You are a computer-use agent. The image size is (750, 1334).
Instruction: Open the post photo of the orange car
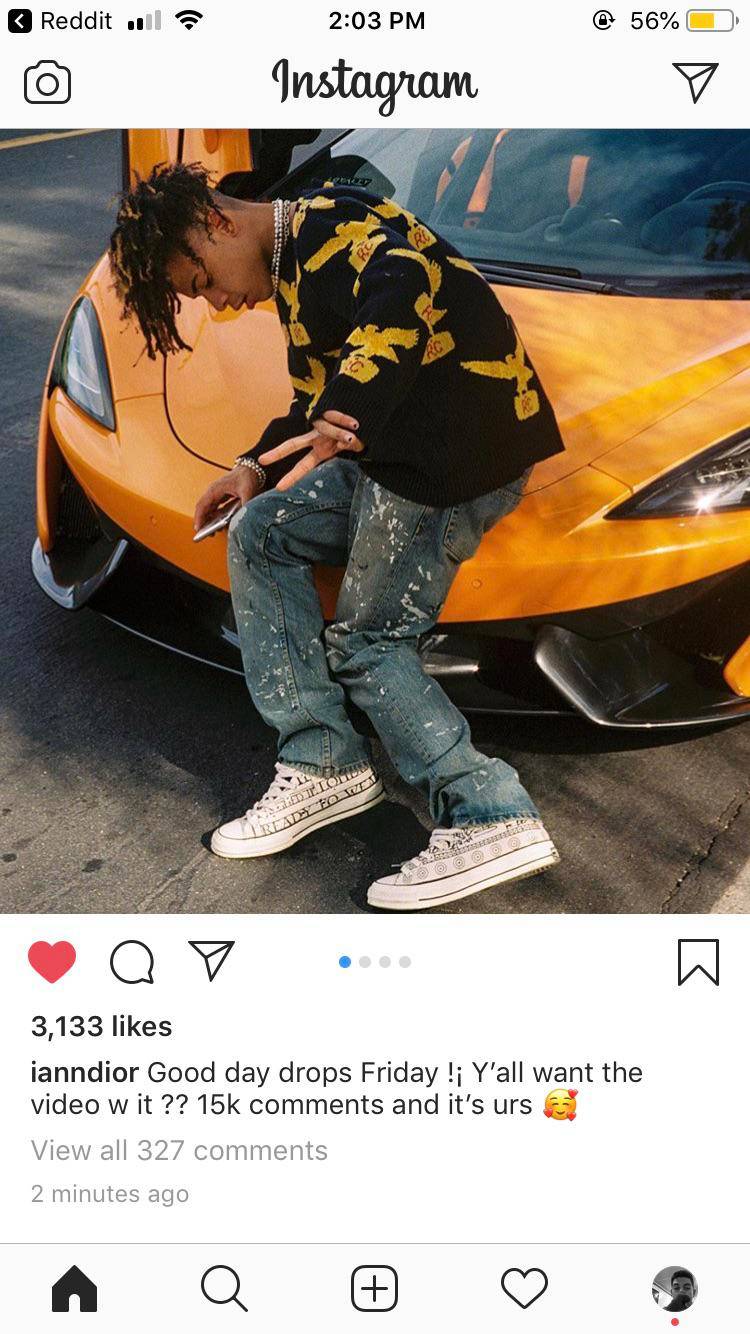point(375,520)
